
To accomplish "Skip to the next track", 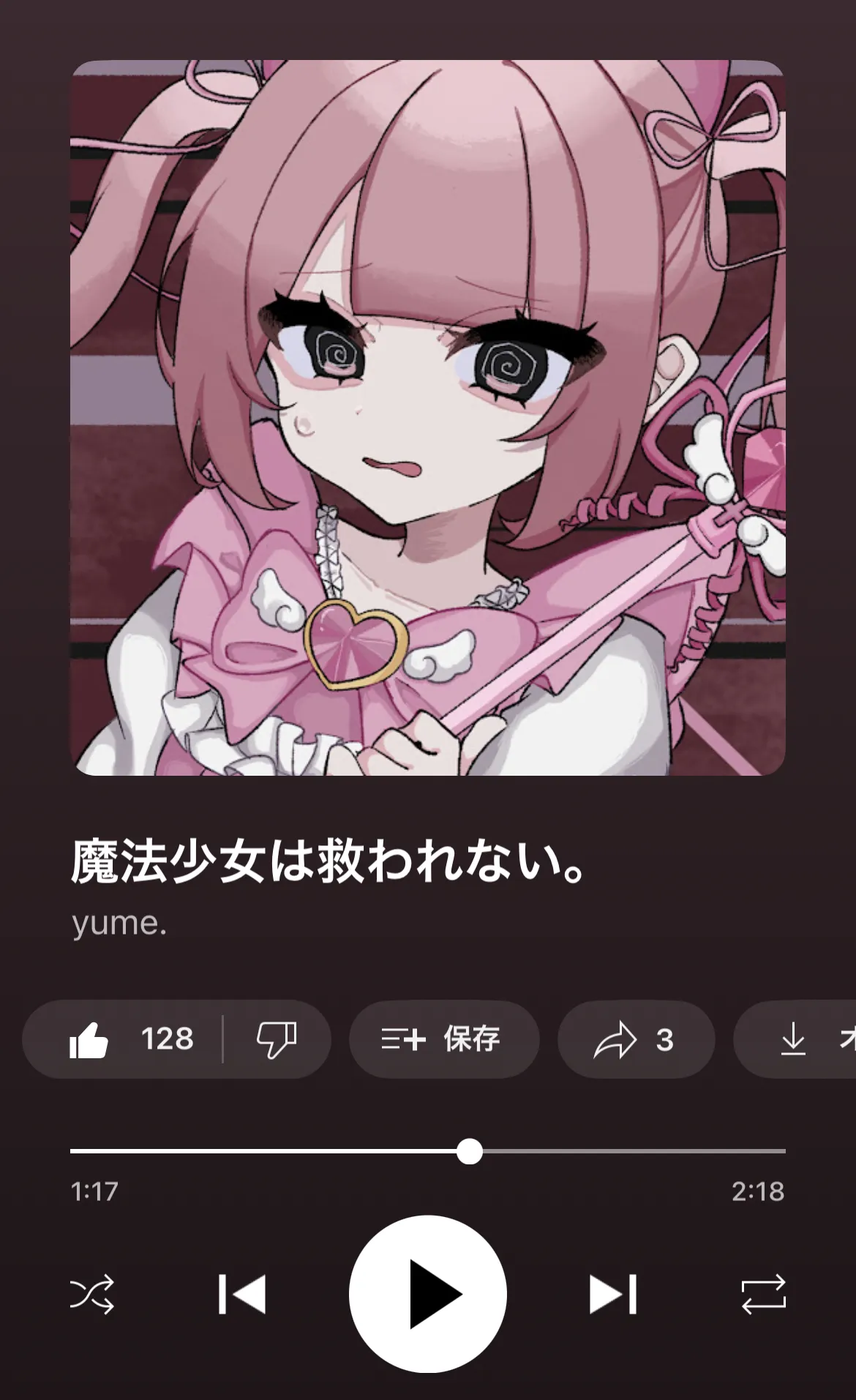I will coord(613,1295).
